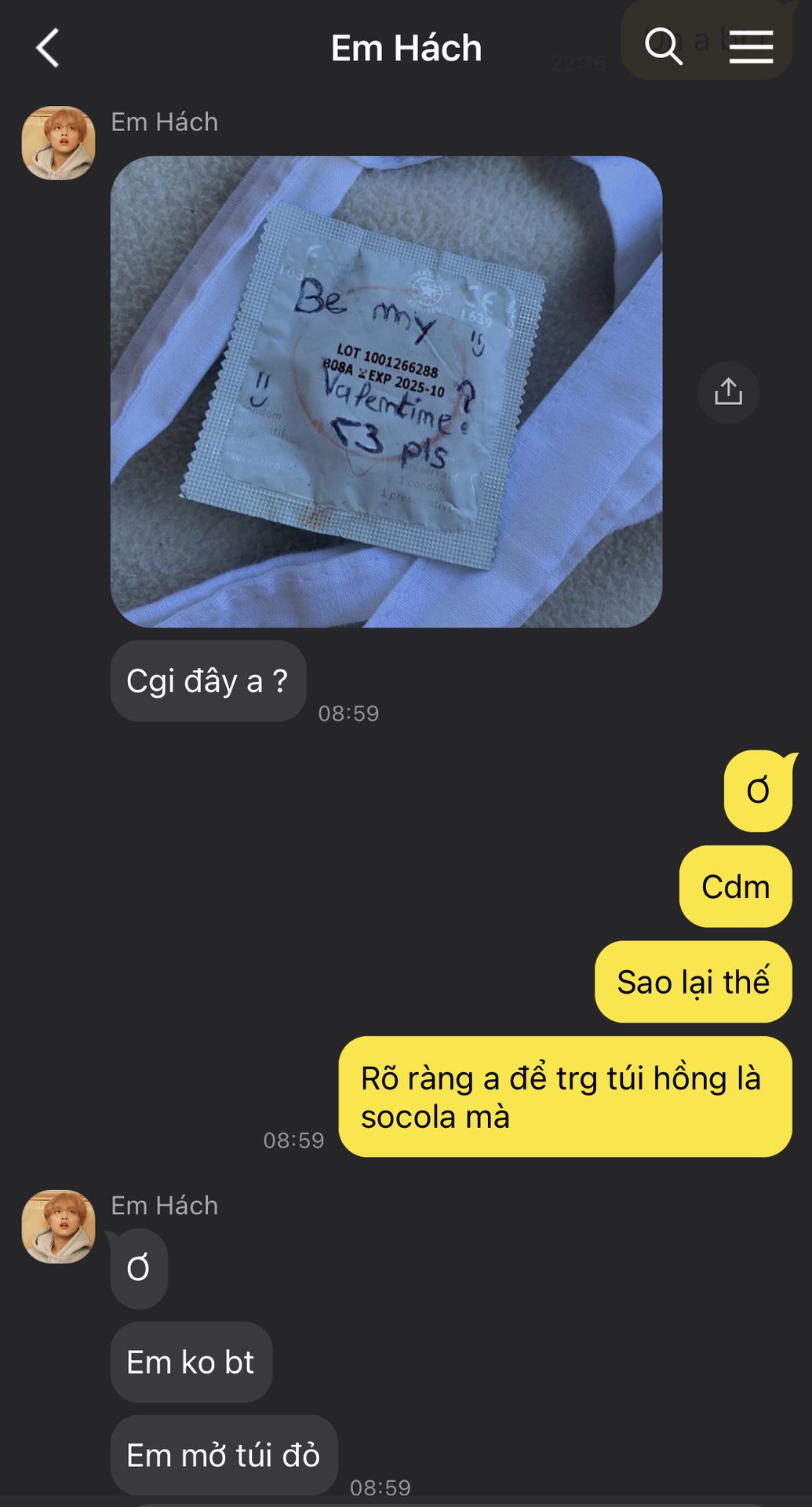Share the received photo
Screen dimensions: 812x1507
728,392
